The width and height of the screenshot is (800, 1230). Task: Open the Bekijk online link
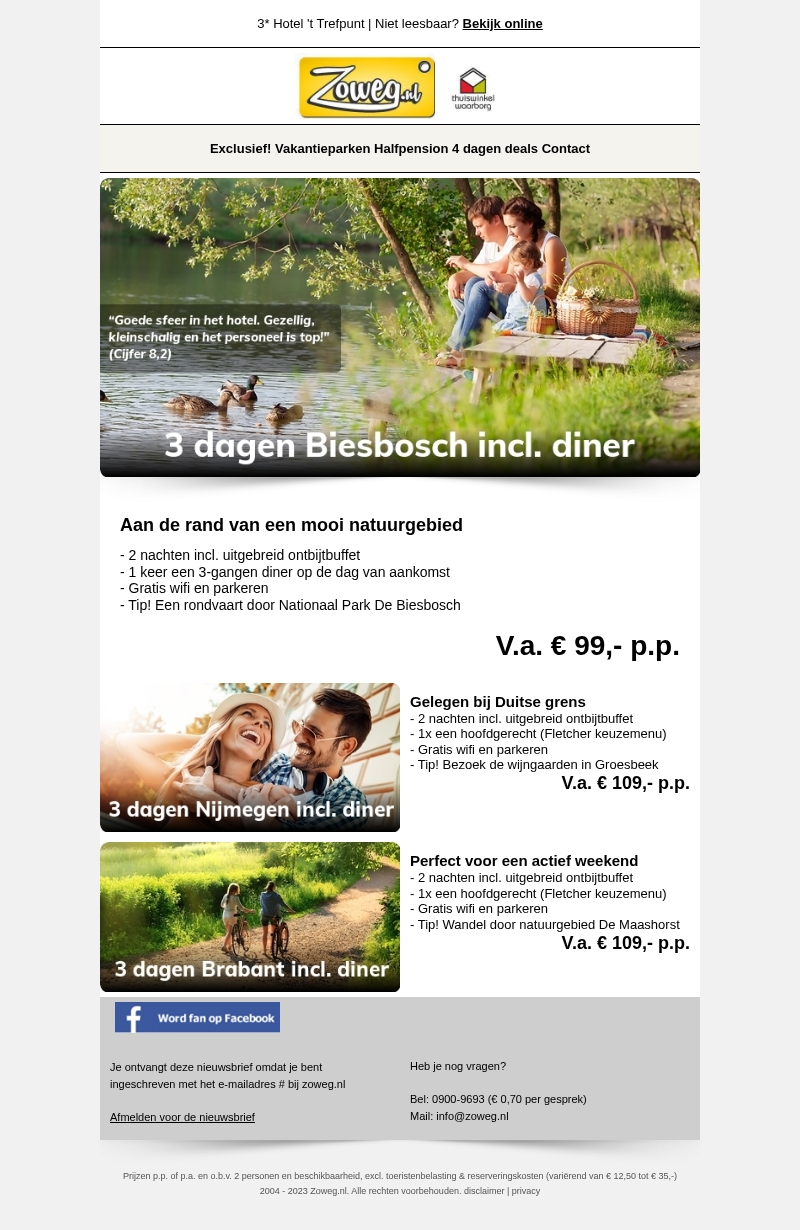coord(502,24)
